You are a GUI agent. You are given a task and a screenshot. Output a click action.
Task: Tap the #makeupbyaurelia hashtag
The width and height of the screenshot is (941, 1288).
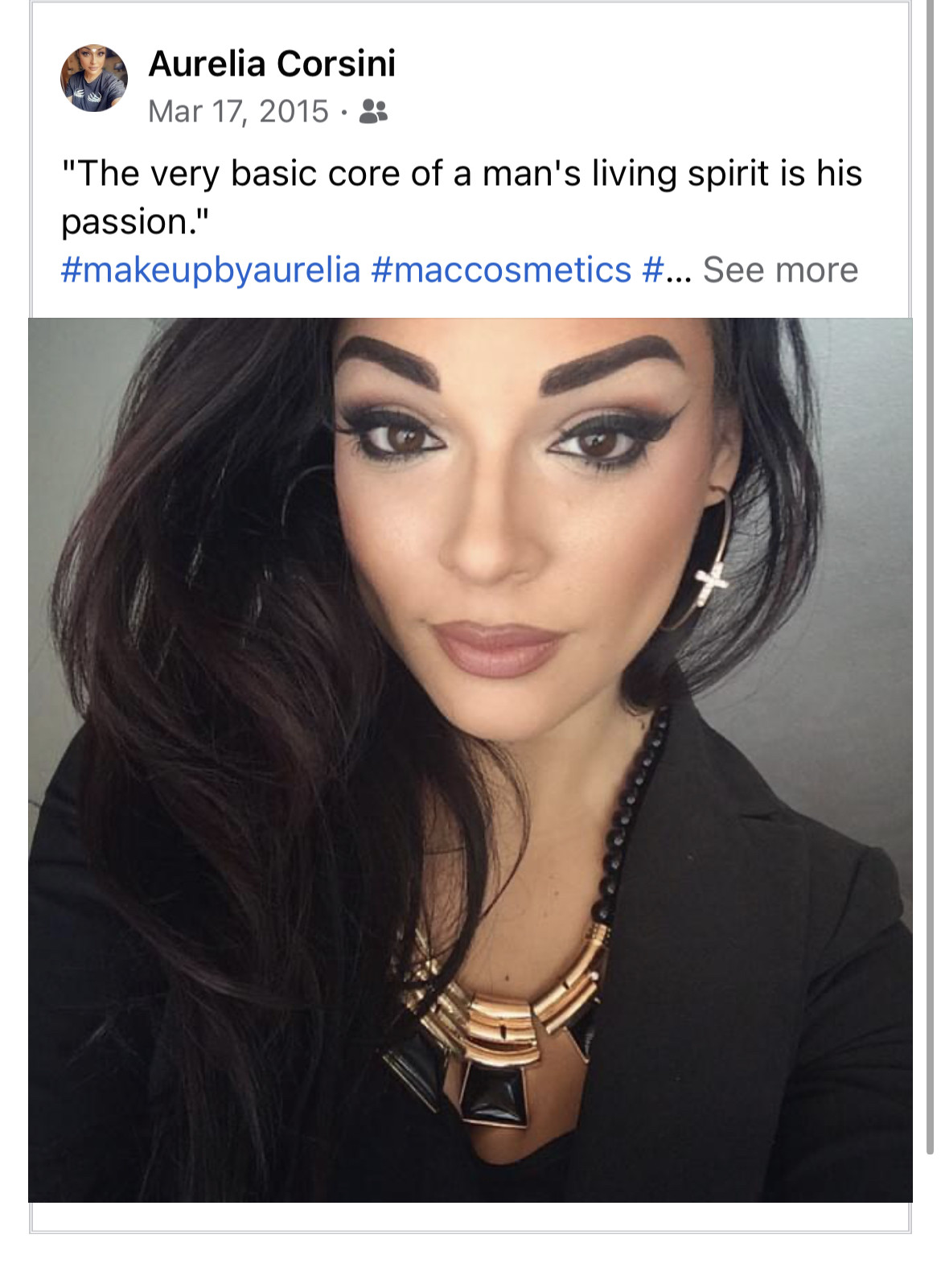211,270
